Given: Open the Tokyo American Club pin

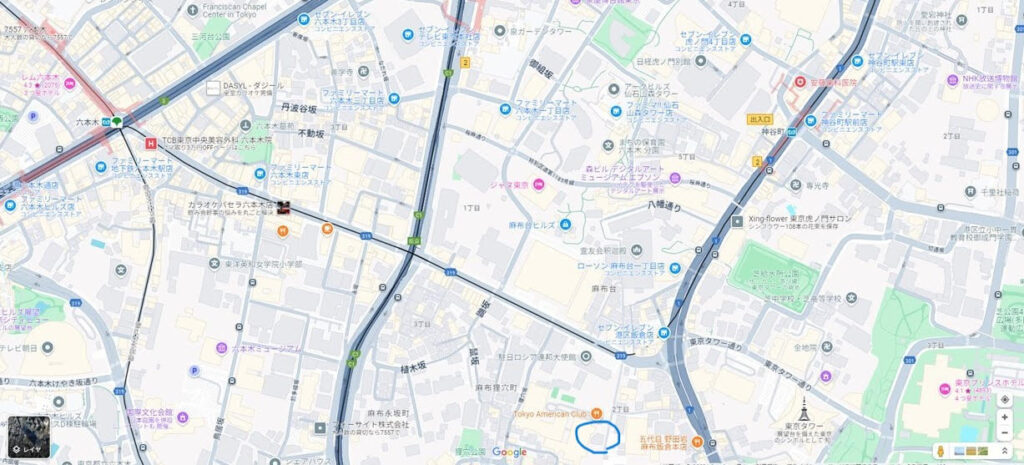Looking at the screenshot, I should click(597, 412).
